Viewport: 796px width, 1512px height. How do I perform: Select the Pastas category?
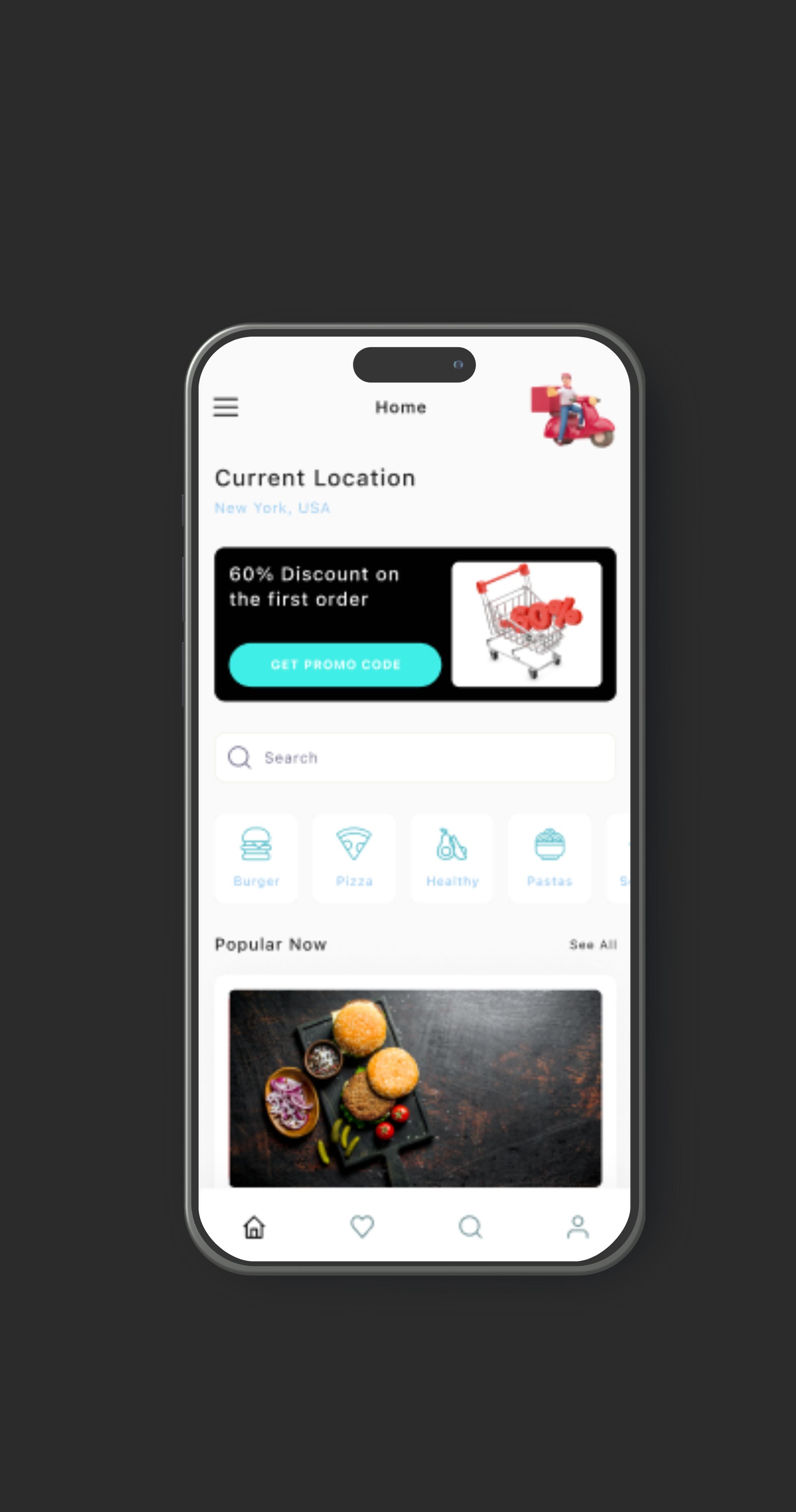click(550, 857)
